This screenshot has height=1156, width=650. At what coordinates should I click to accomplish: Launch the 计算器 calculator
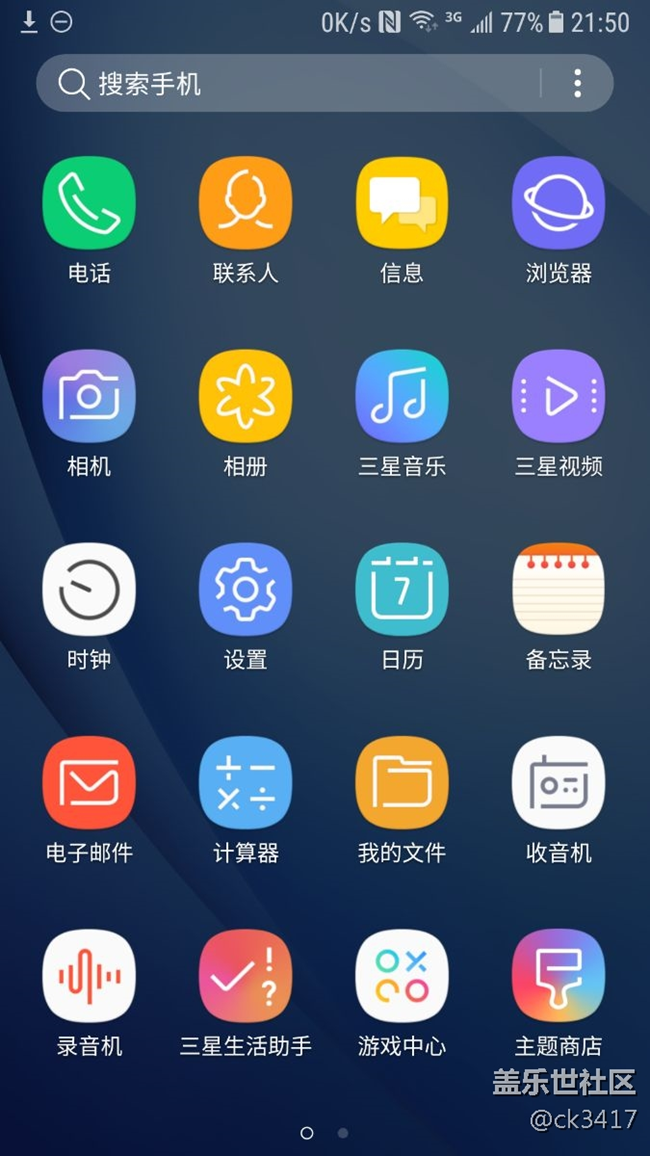coord(245,782)
